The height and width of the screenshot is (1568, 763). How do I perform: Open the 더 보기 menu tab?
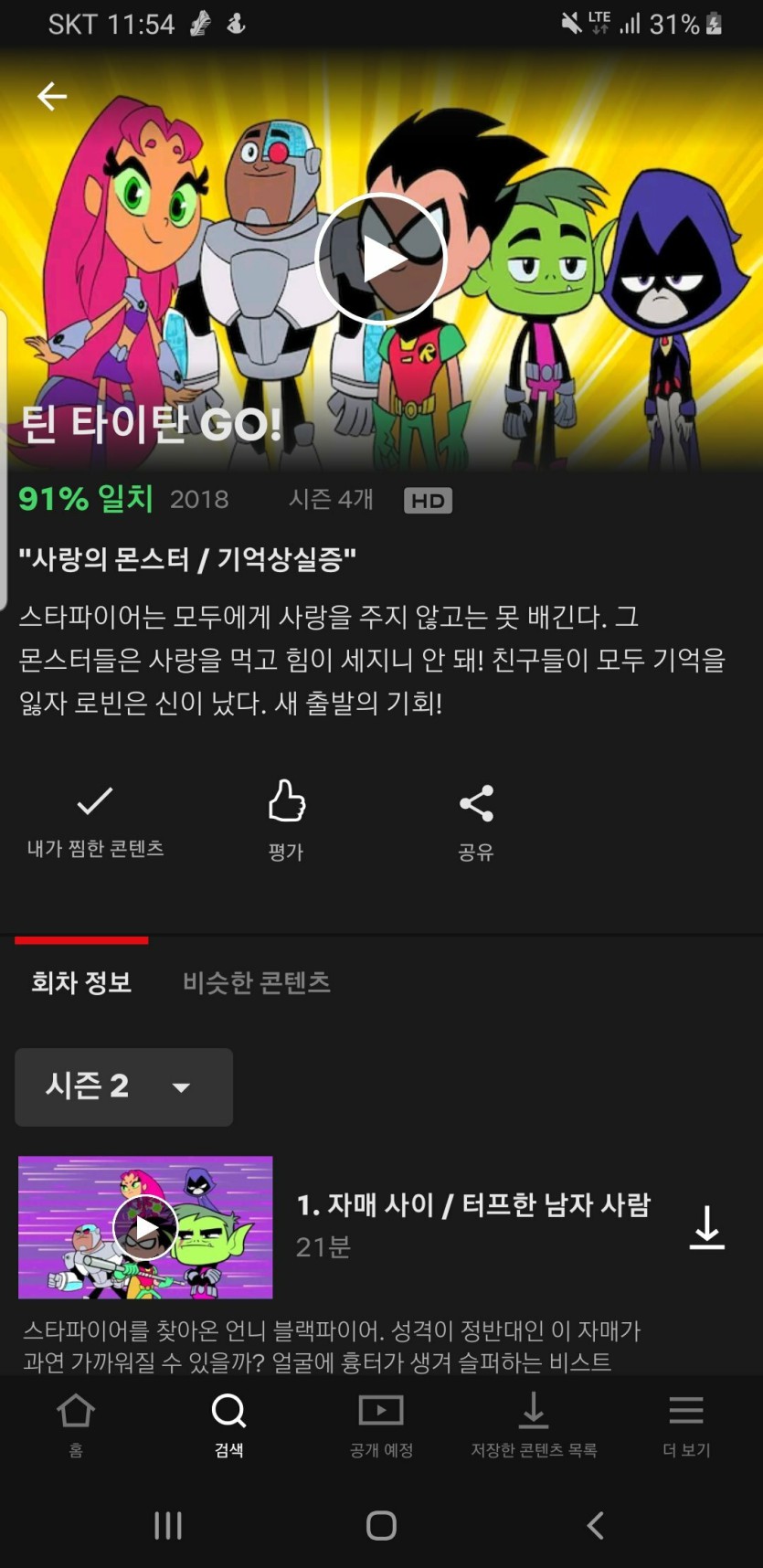(x=686, y=1424)
